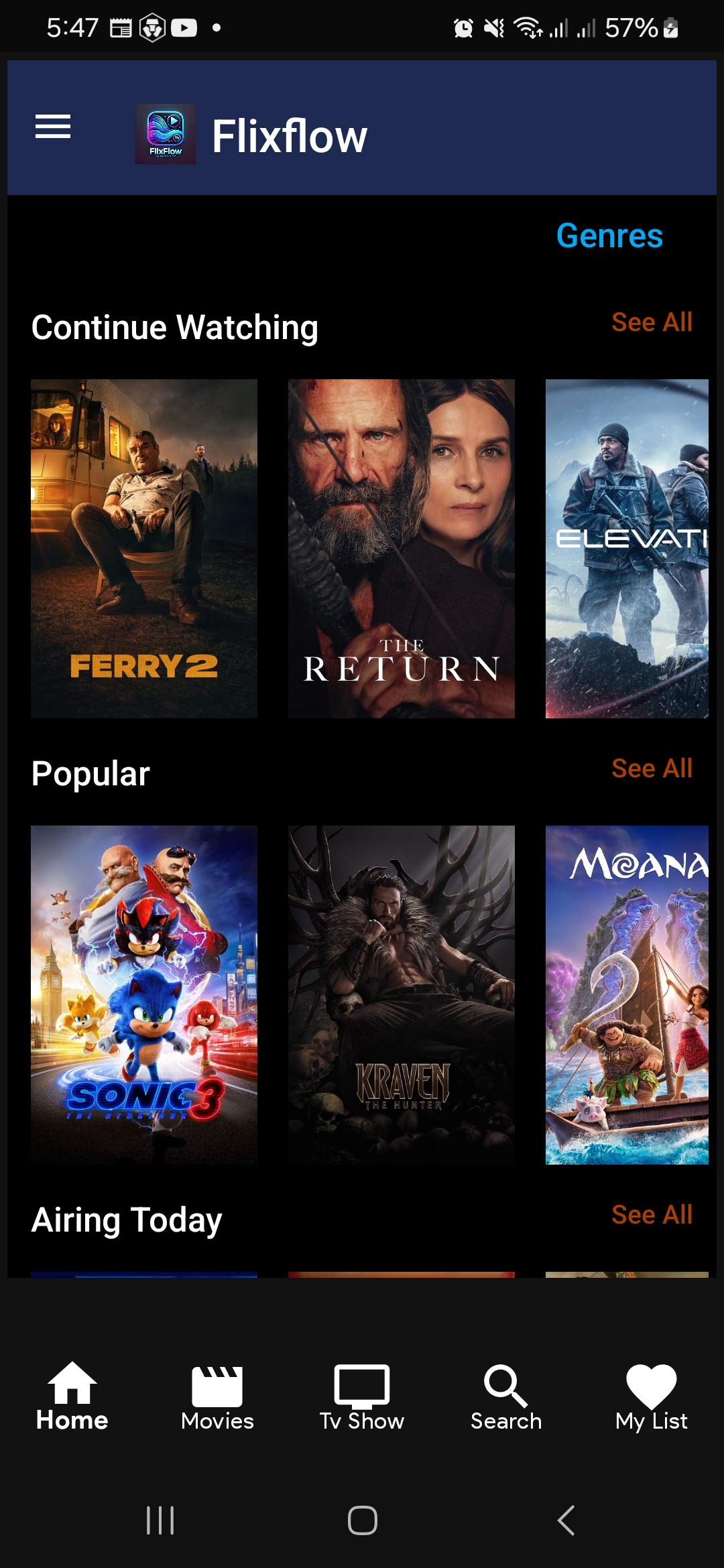See all Continue Watching titles
The image size is (724, 1568).
pyautogui.click(x=651, y=322)
